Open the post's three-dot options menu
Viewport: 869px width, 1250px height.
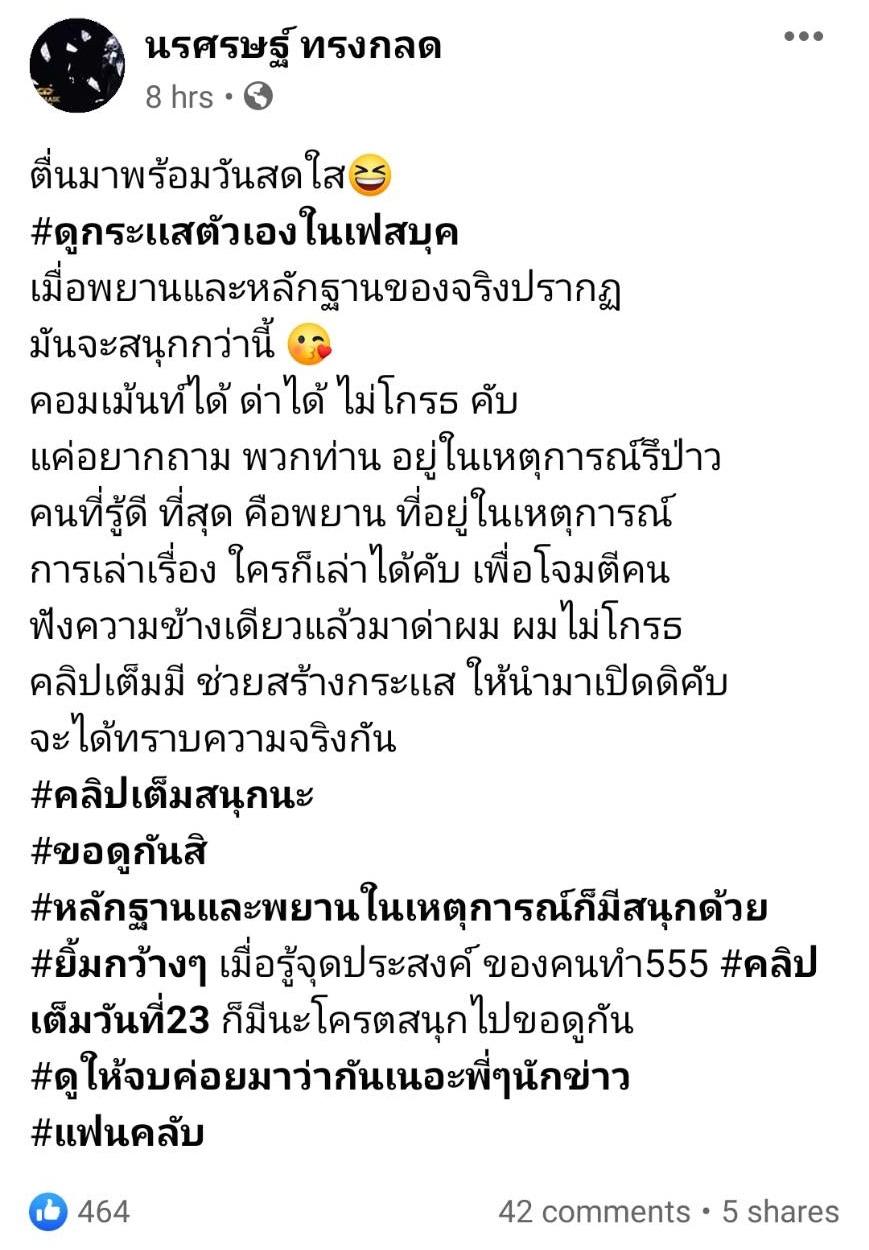(802, 37)
